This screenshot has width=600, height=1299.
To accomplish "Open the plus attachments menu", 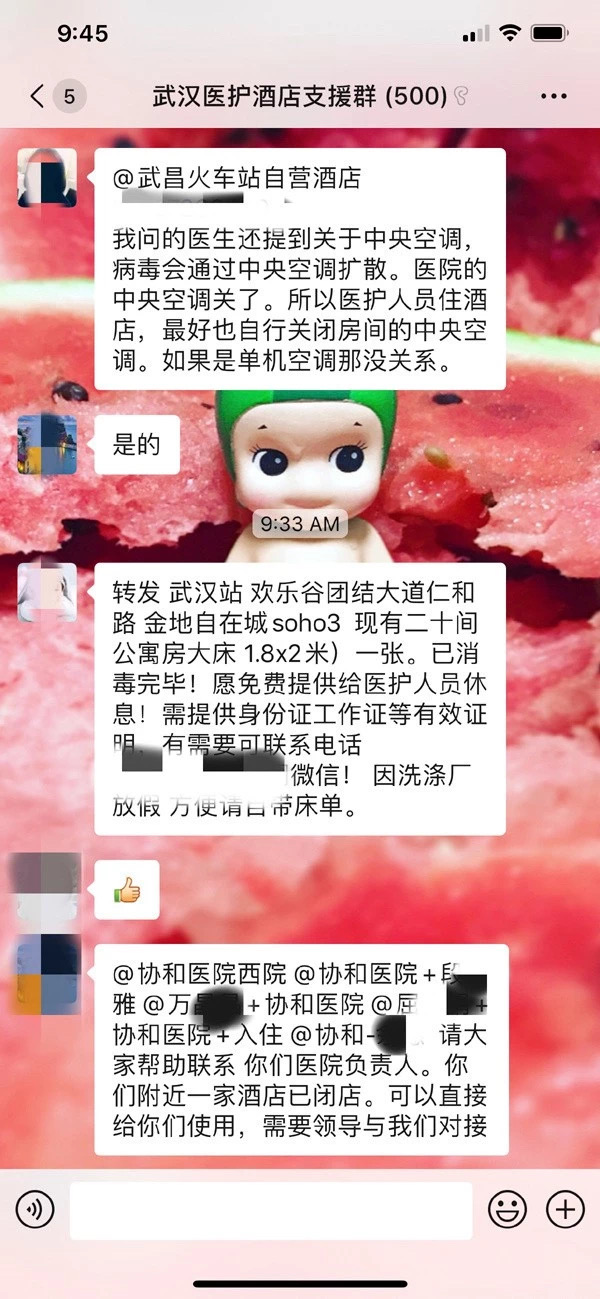I will pyautogui.click(x=565, y=1209).
